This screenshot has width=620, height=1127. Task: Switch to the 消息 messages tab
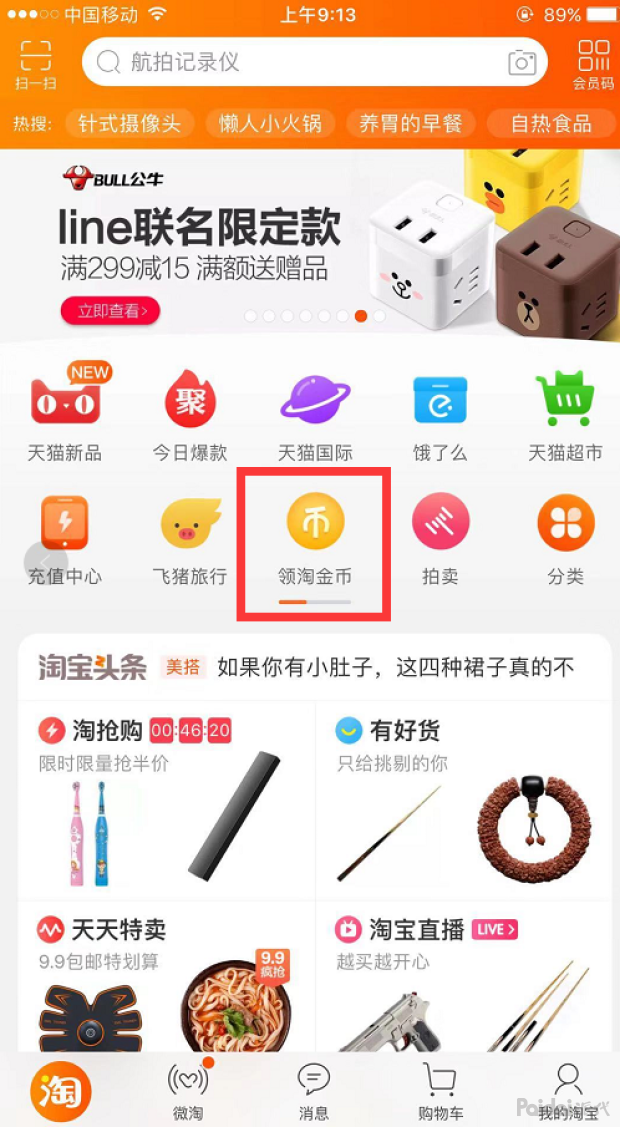(x=314, y=1090)
